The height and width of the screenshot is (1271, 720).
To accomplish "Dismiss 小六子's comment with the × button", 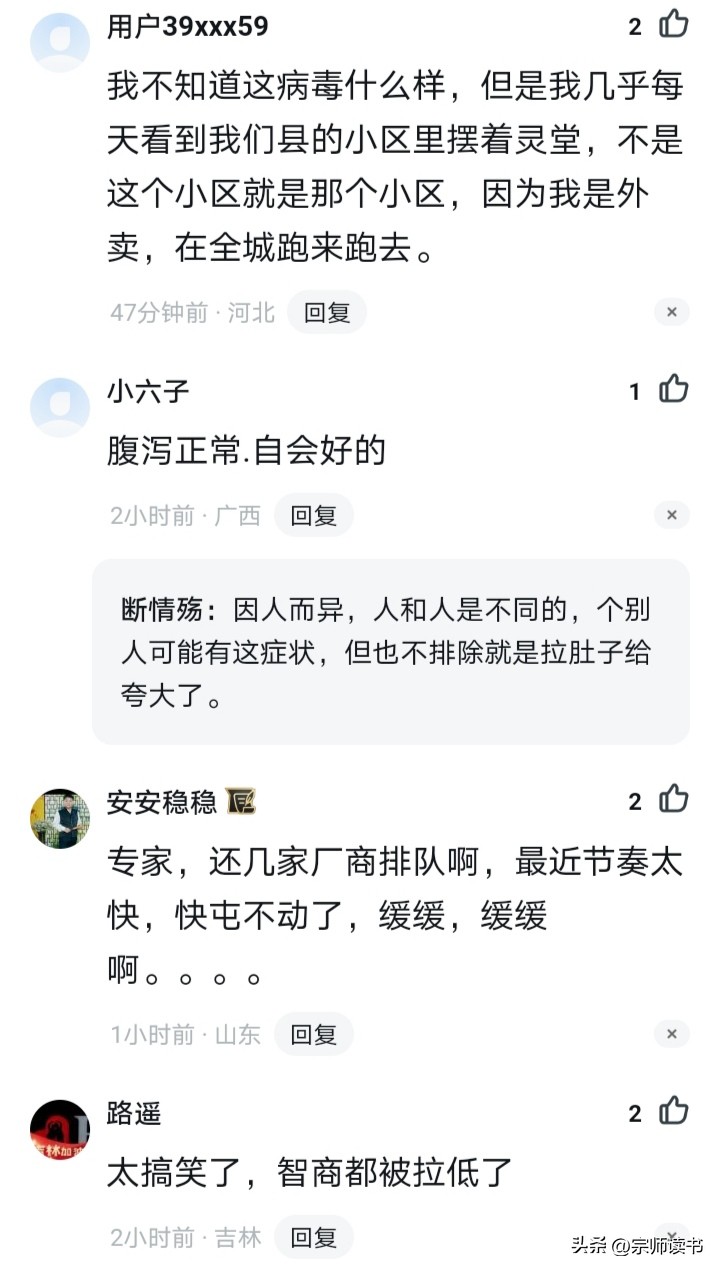I will 671,514.
